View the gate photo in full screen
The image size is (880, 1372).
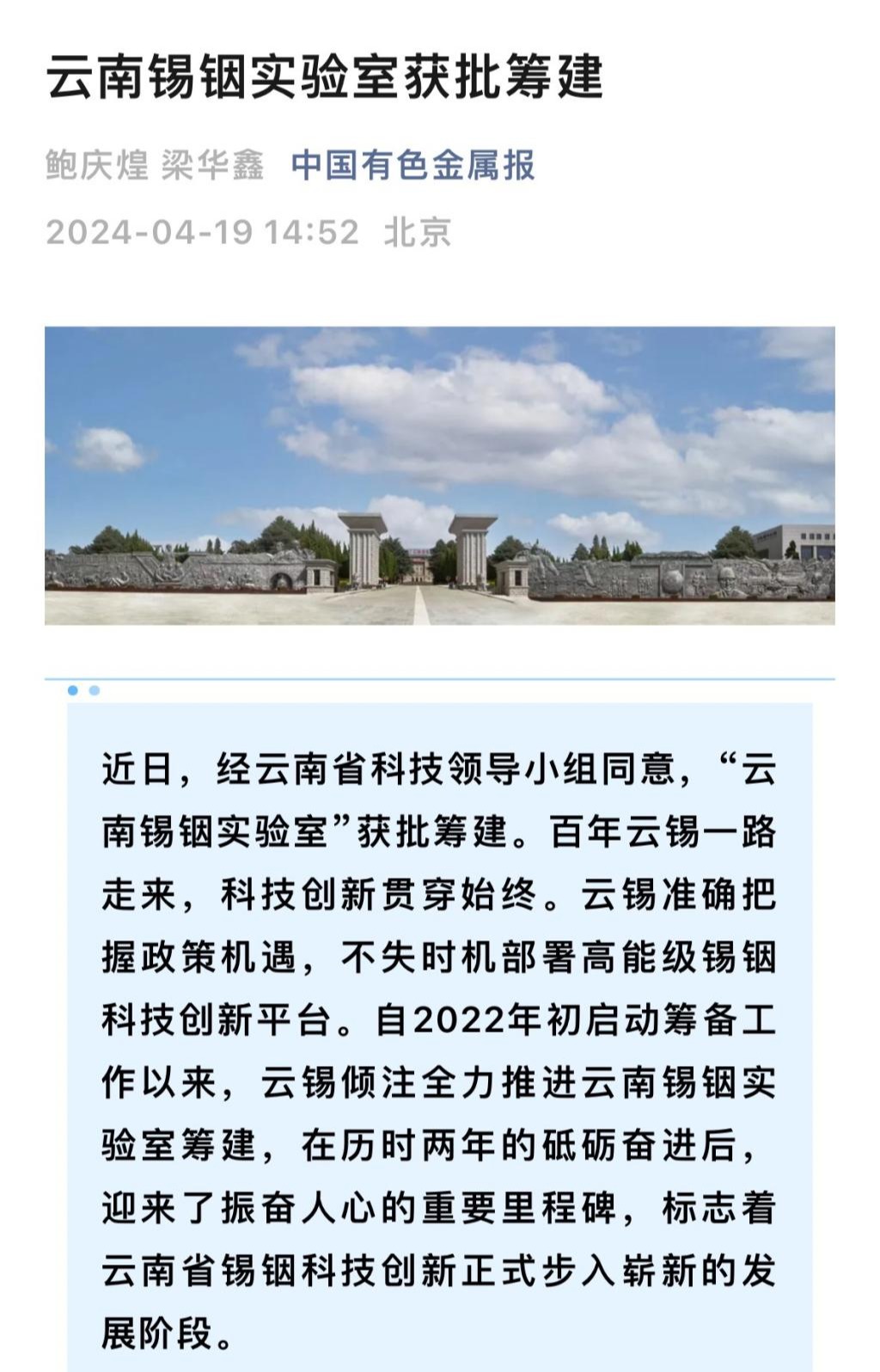439,475
